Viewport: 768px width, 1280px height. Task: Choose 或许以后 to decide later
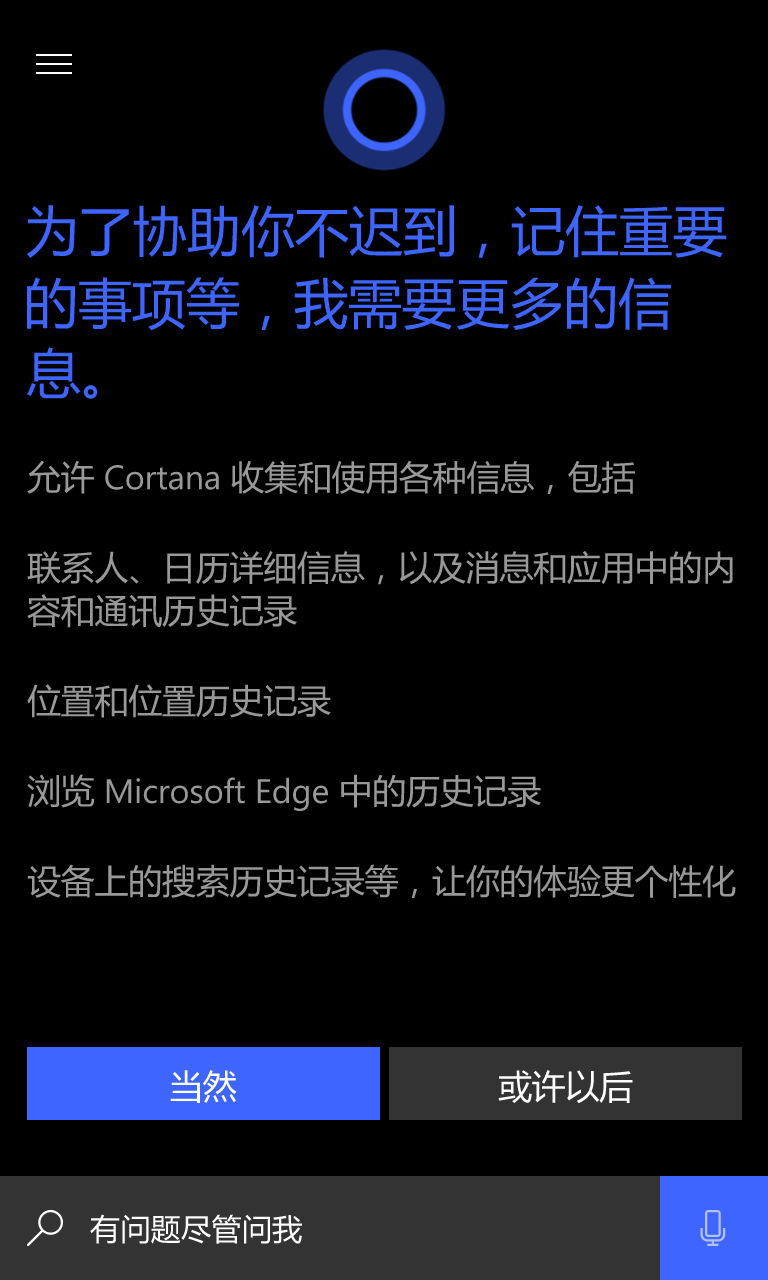565,1084
